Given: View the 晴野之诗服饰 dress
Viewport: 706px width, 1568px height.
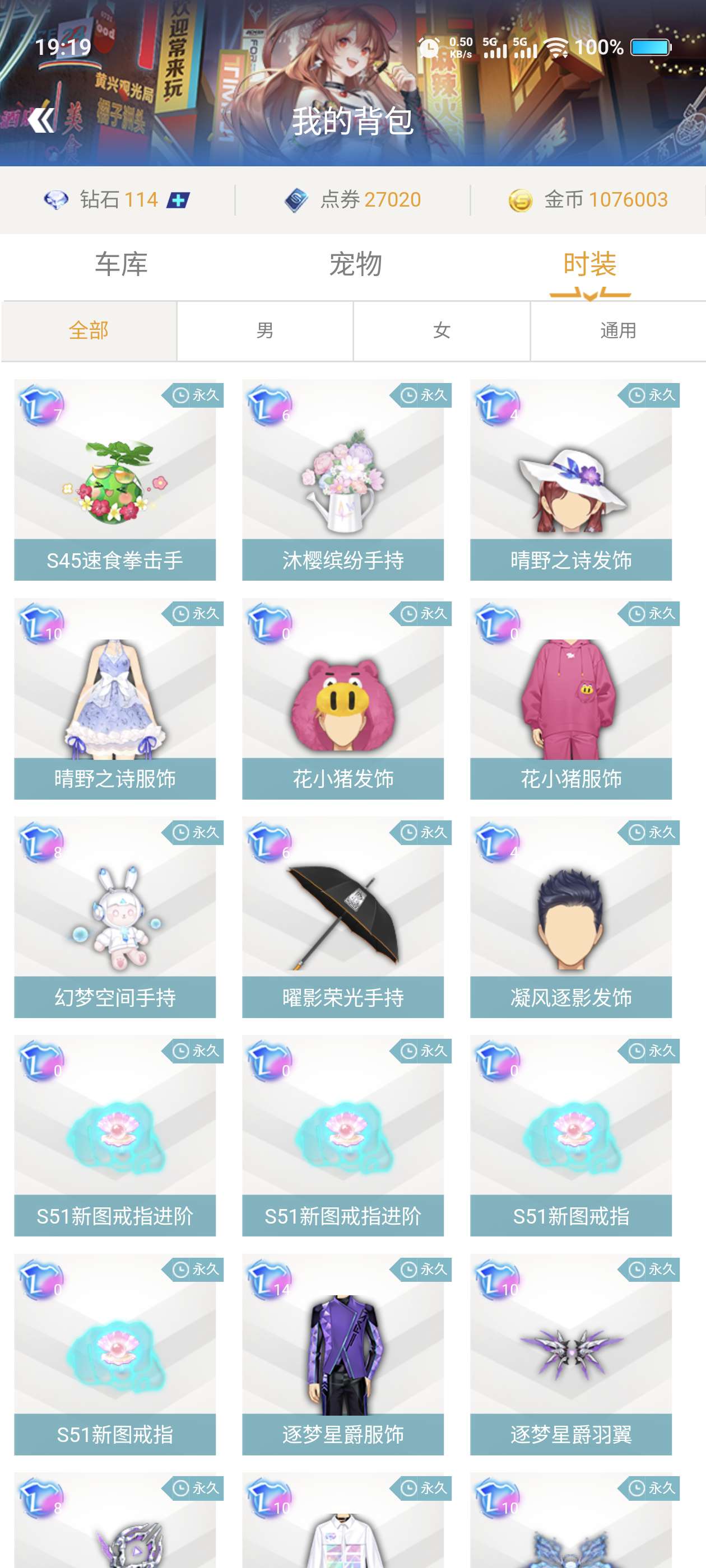Looking at the screenshot, I should (115, 699).
